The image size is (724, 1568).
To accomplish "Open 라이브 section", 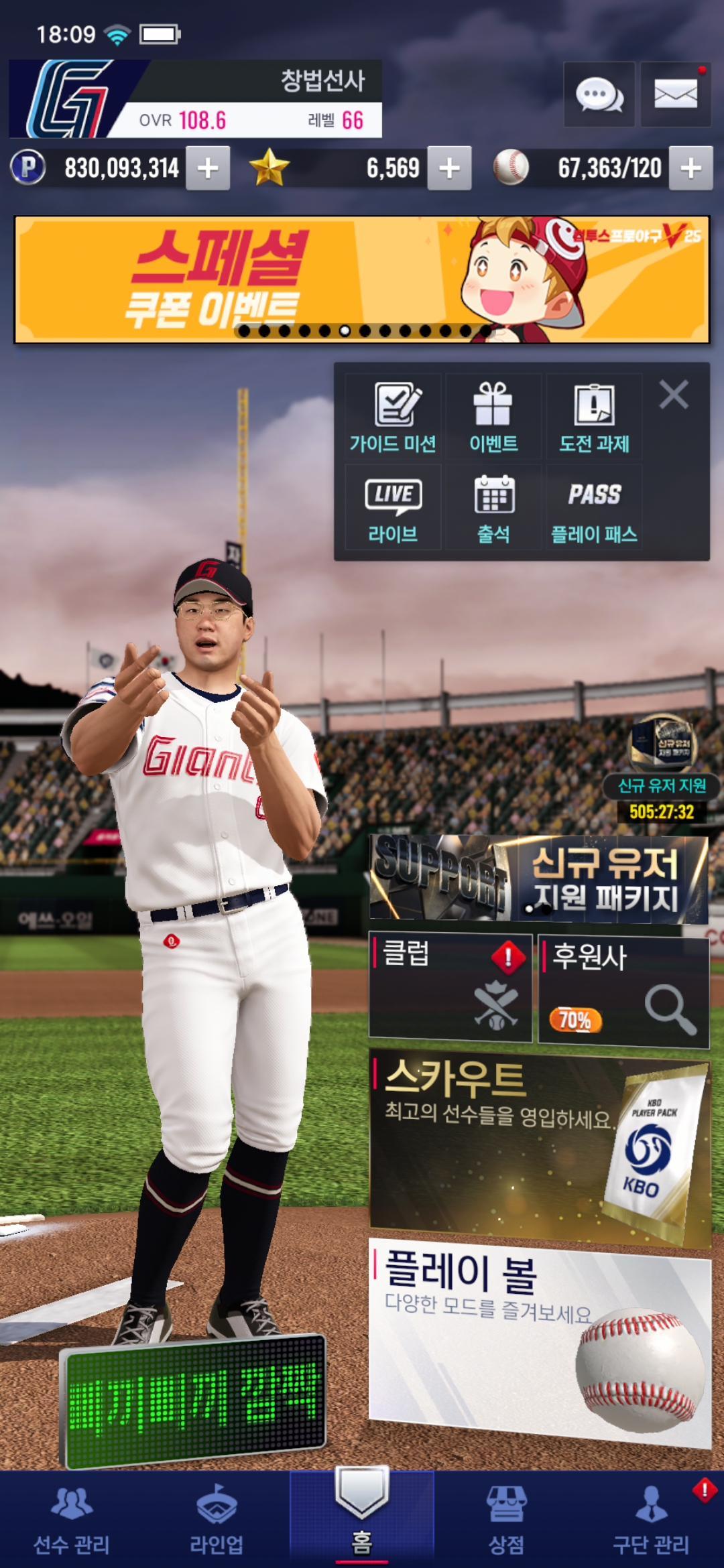I will tap(394, 509).
